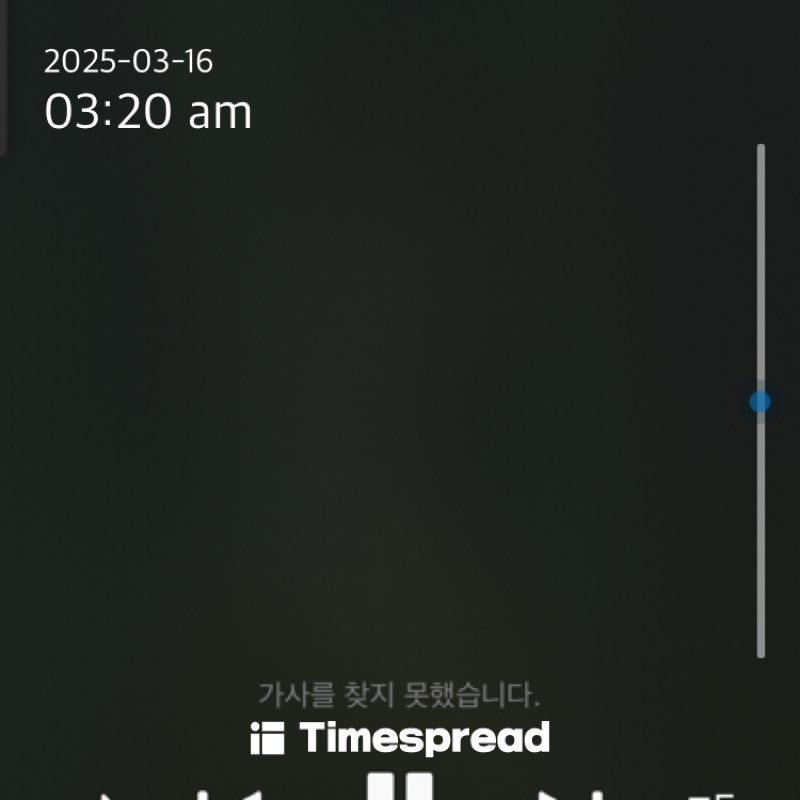Image resolution: width=800 pixels, height=800 pixels.
Task: Pause the current playback
Action: point(399,788)
